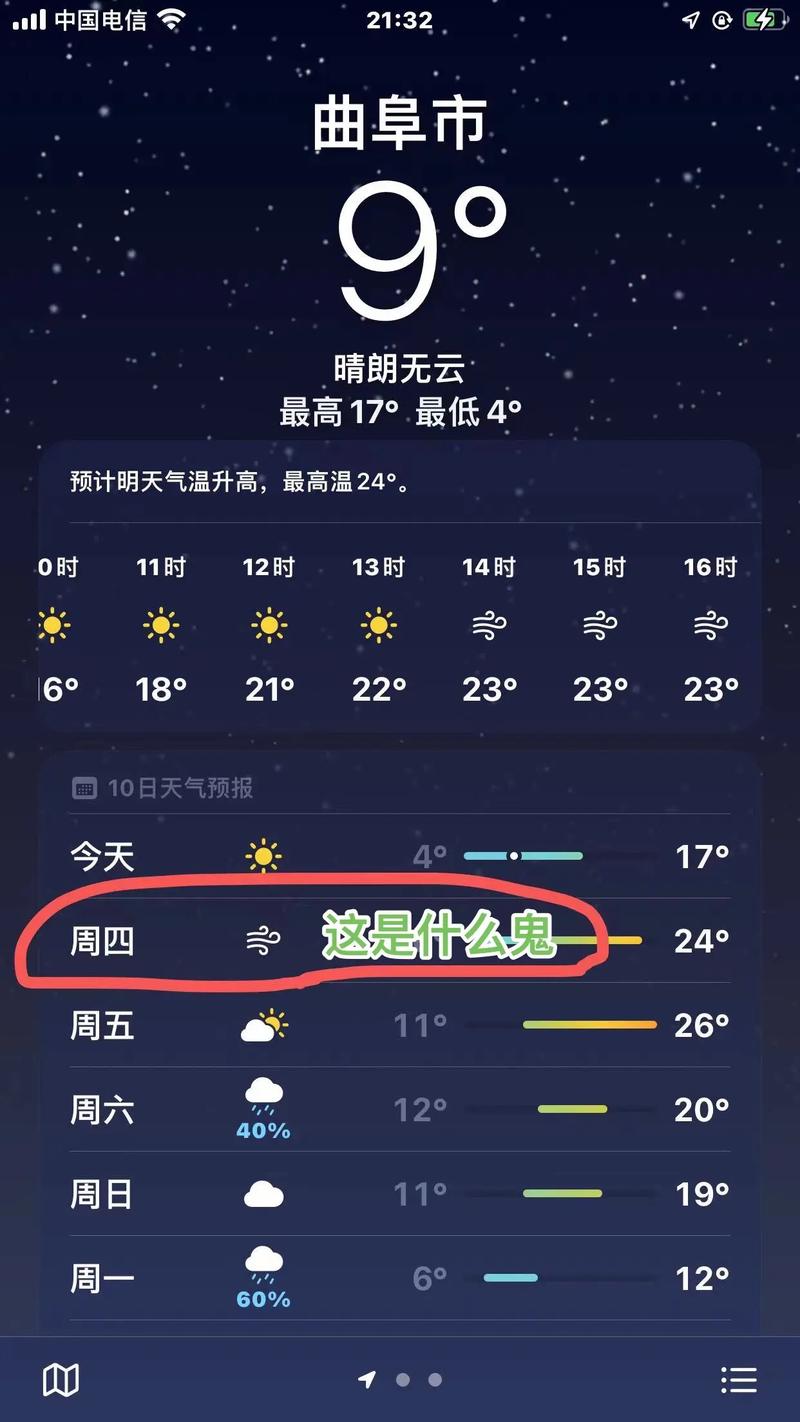Tap the partly cloudy icon for Friday

[262, 1024]
